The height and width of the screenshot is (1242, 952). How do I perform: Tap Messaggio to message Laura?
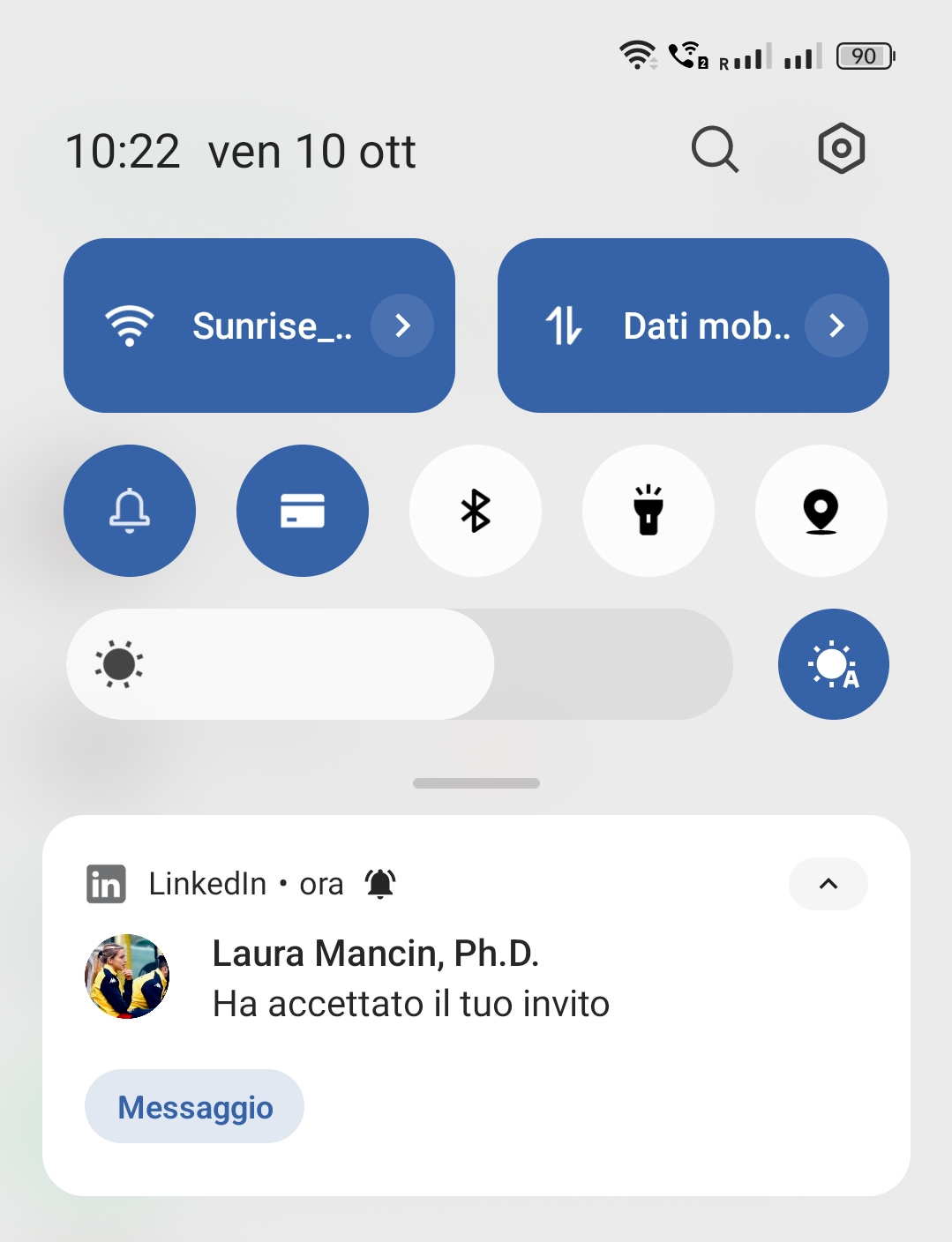(x=195, y=1106)
